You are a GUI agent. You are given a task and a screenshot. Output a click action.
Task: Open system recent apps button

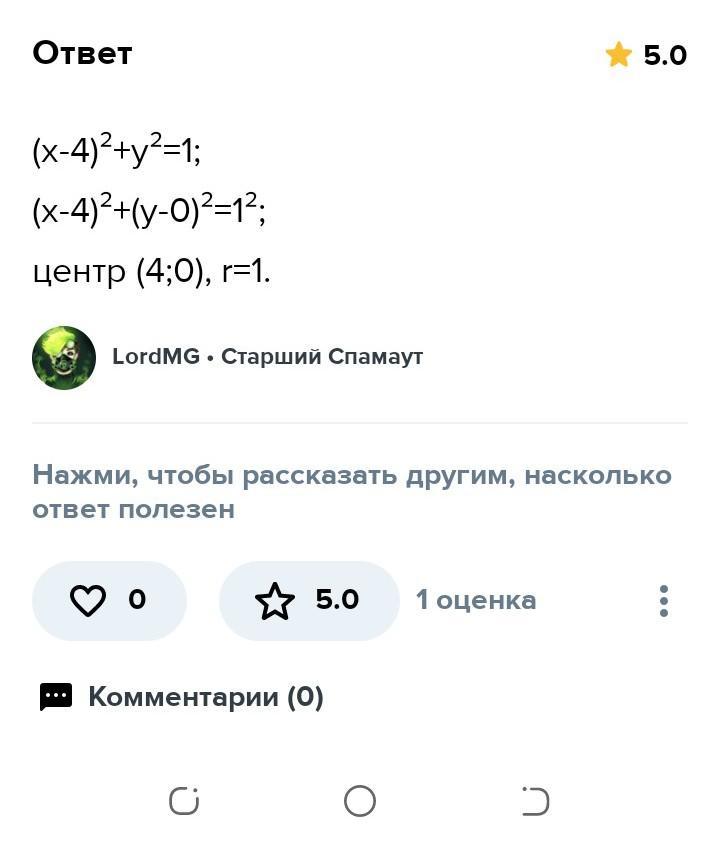184,801
